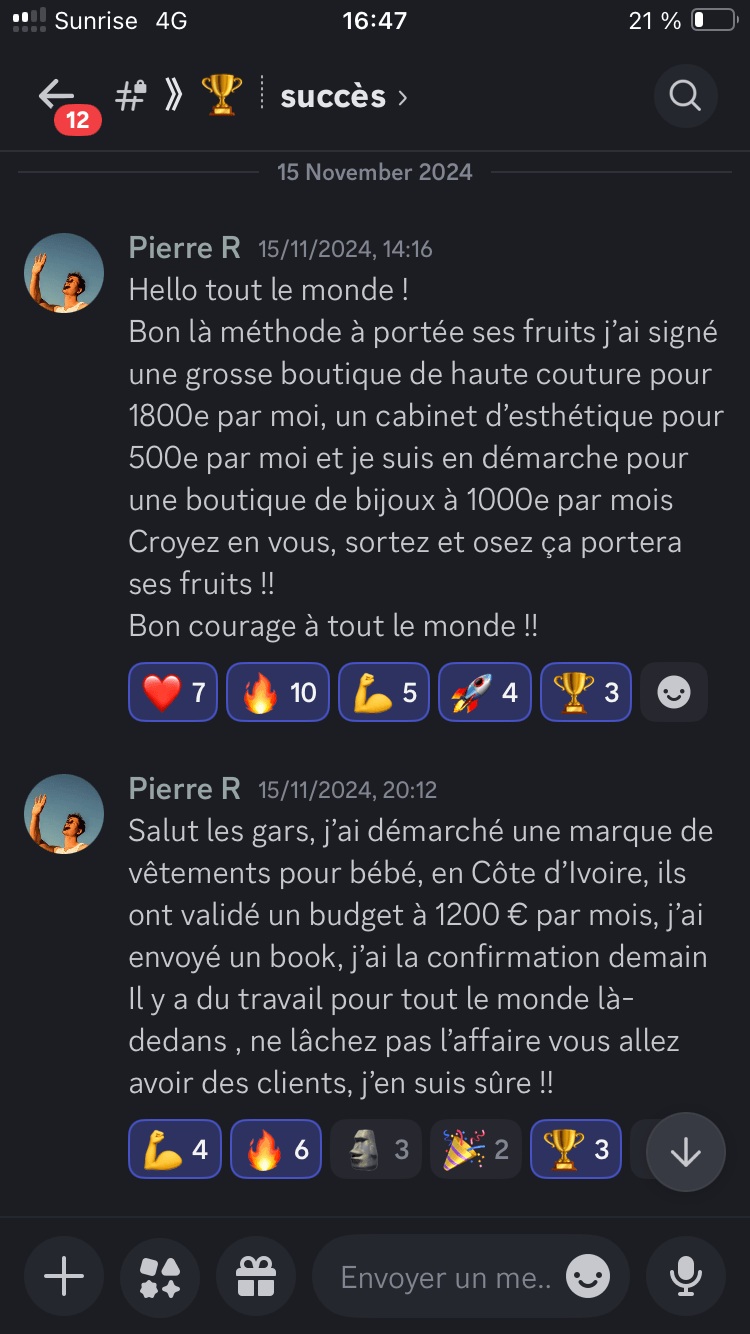Toggle flexed biceps reaction showing 4
Screen dimensions: 750x1334
click(x=174, y=1149)
